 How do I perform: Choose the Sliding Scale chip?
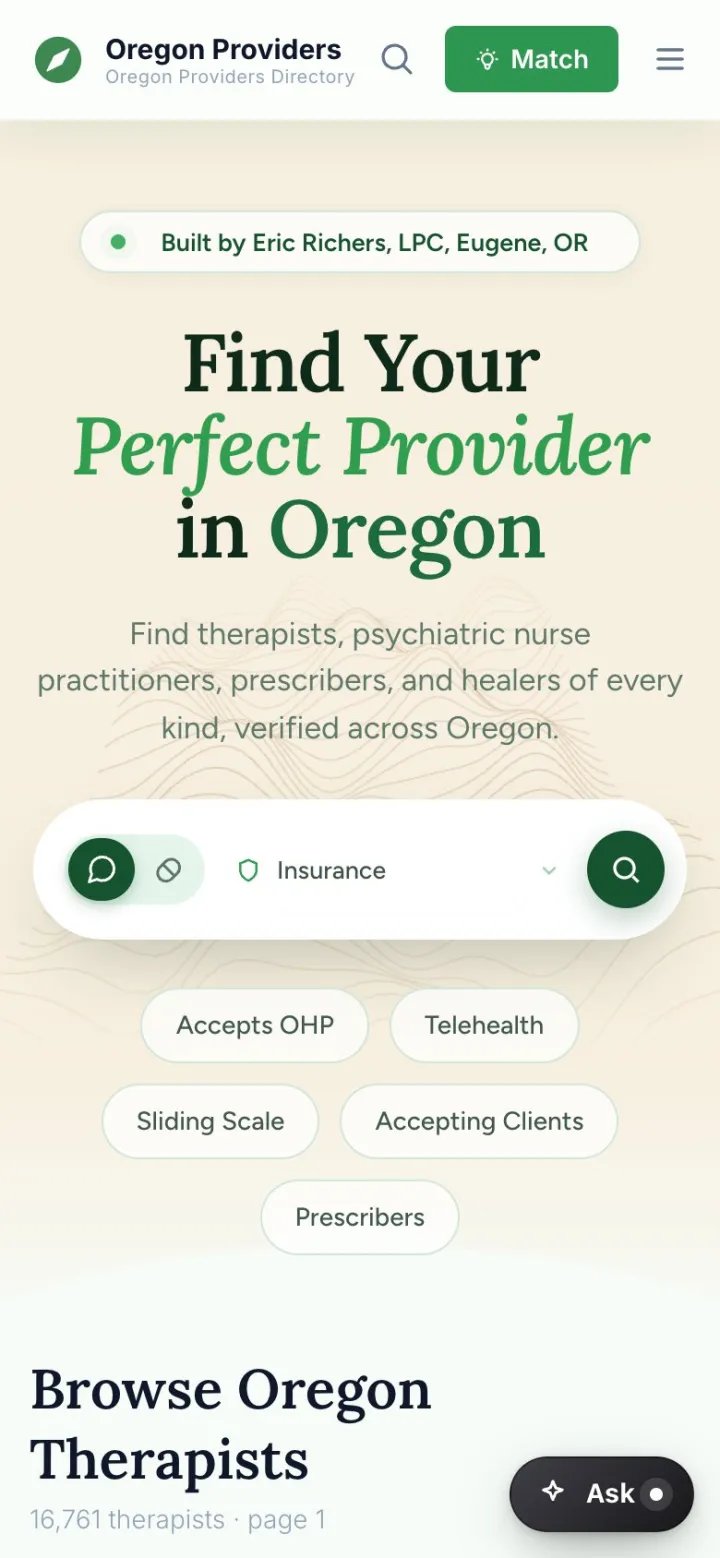(x=210, y=1121)
